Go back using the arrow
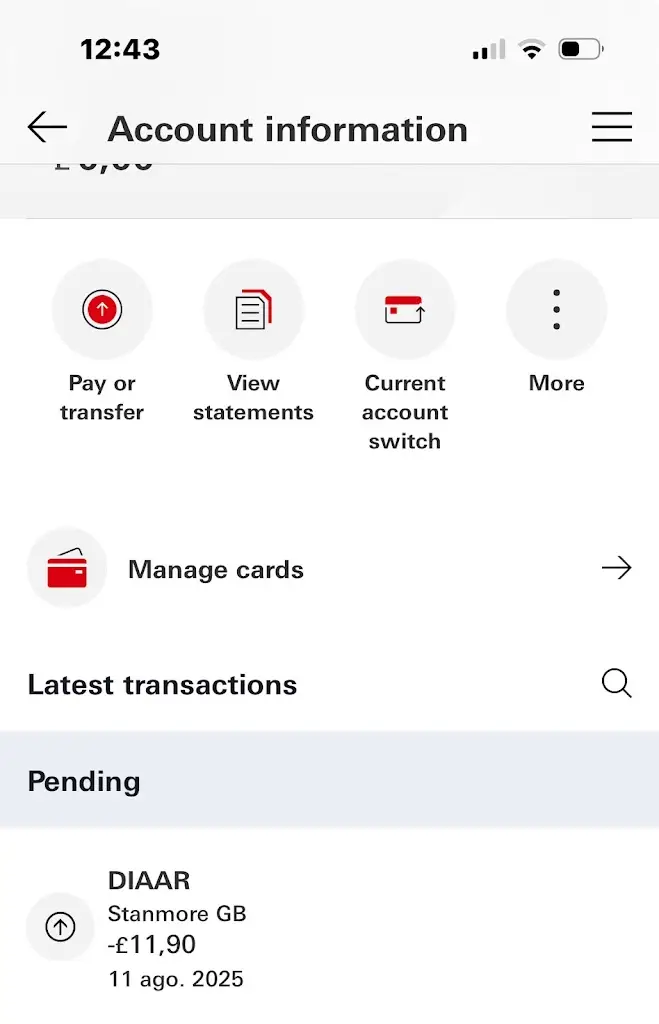The height and width of the screenshot is (1024, 659). point(47,128)
